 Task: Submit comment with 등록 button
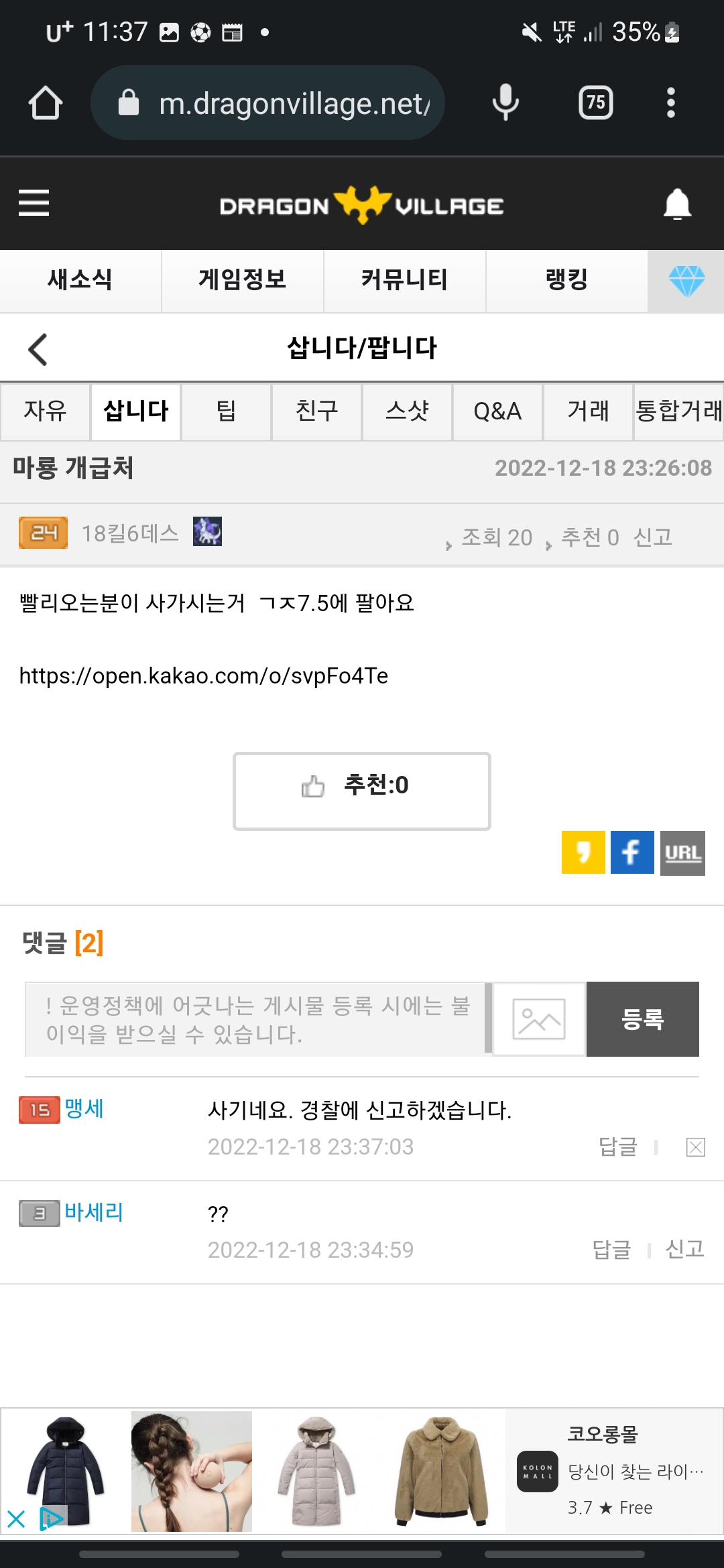[642, 1019]
